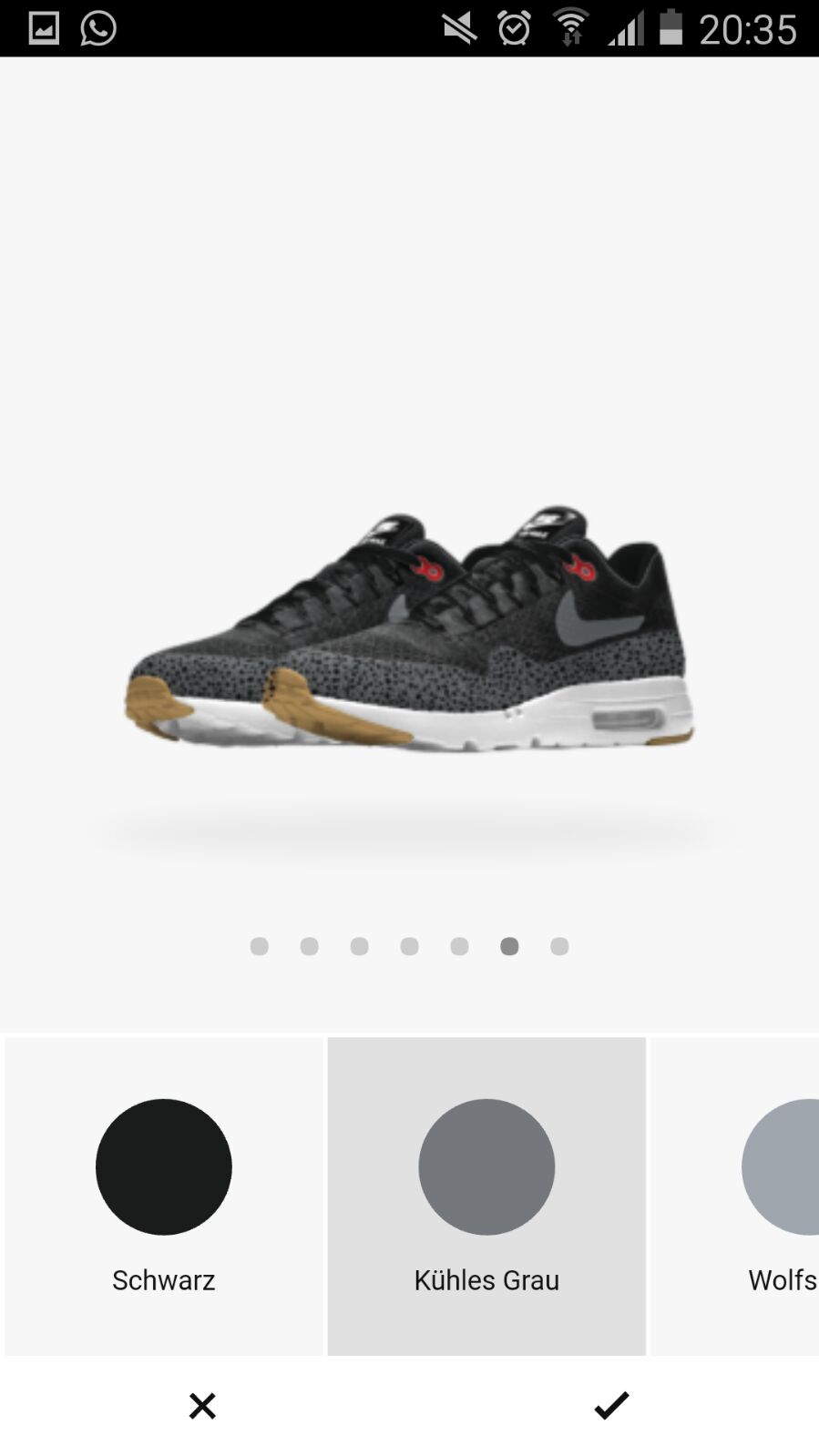
Task: Select the Schwarz color swatch
Action: point(164,1167)
